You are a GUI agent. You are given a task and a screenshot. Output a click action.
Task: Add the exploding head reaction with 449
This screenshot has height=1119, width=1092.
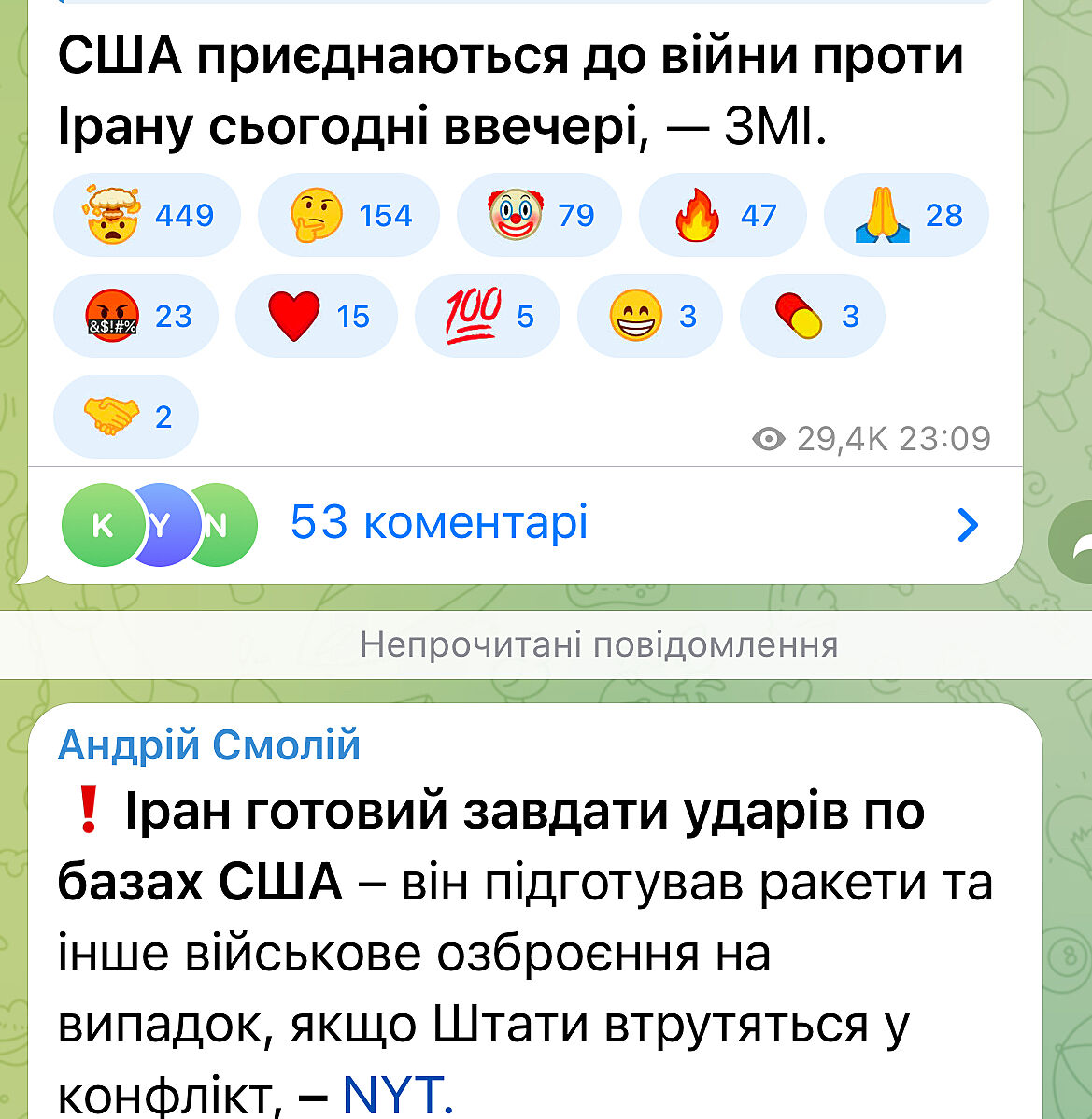tap(148, 215)
